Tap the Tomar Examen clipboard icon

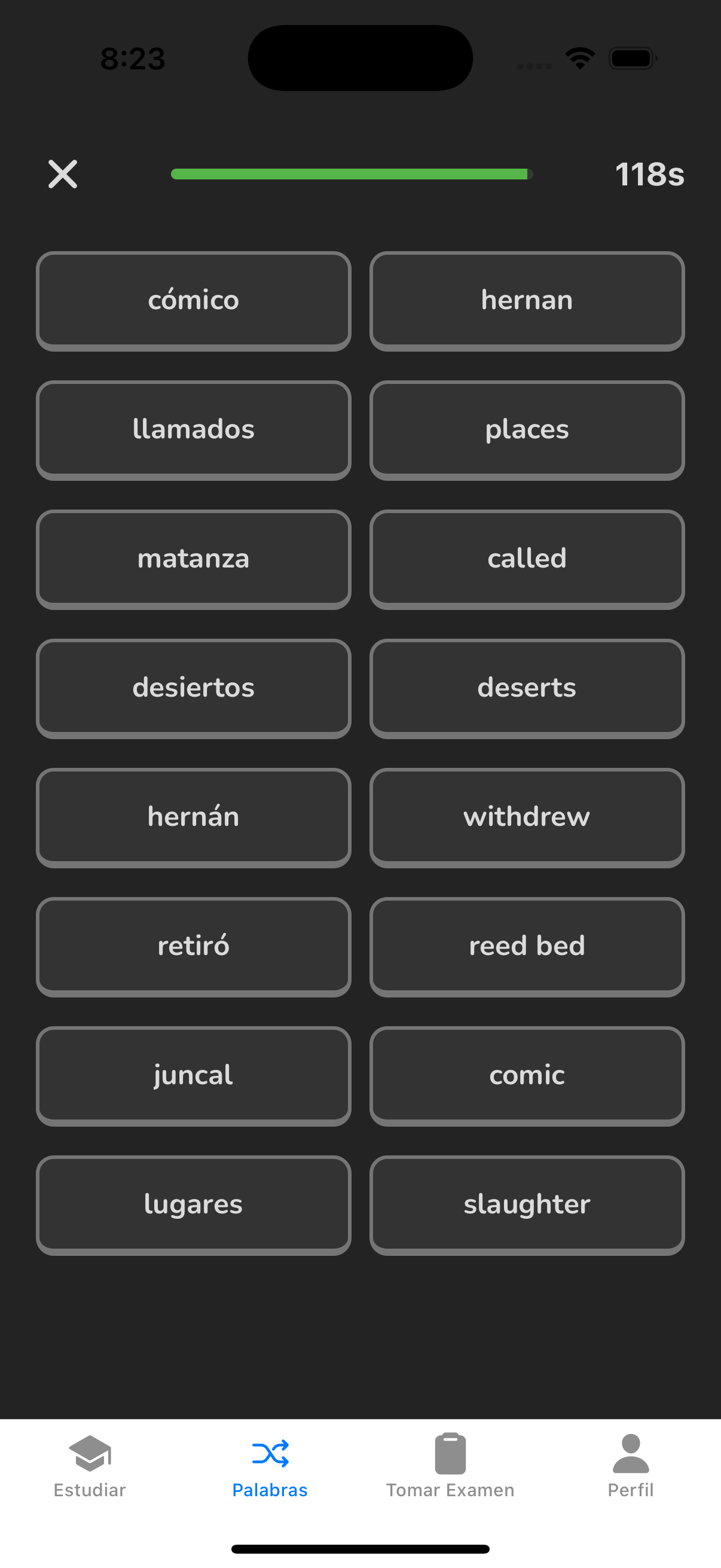point(450,1454)
